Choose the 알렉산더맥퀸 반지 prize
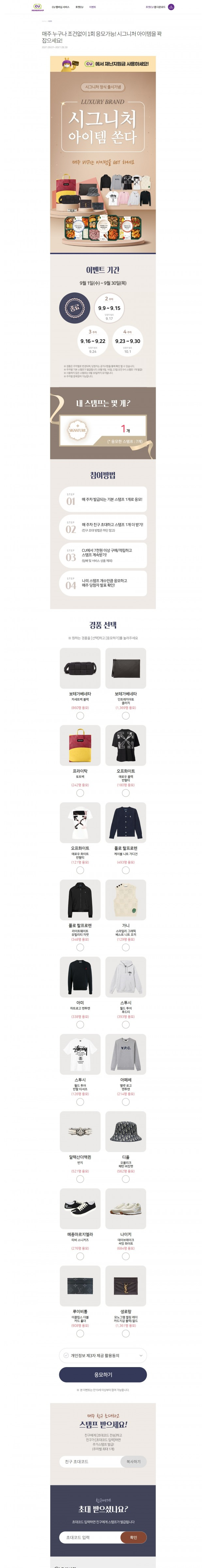206x1568 pixels. (x=80, y=1179)
